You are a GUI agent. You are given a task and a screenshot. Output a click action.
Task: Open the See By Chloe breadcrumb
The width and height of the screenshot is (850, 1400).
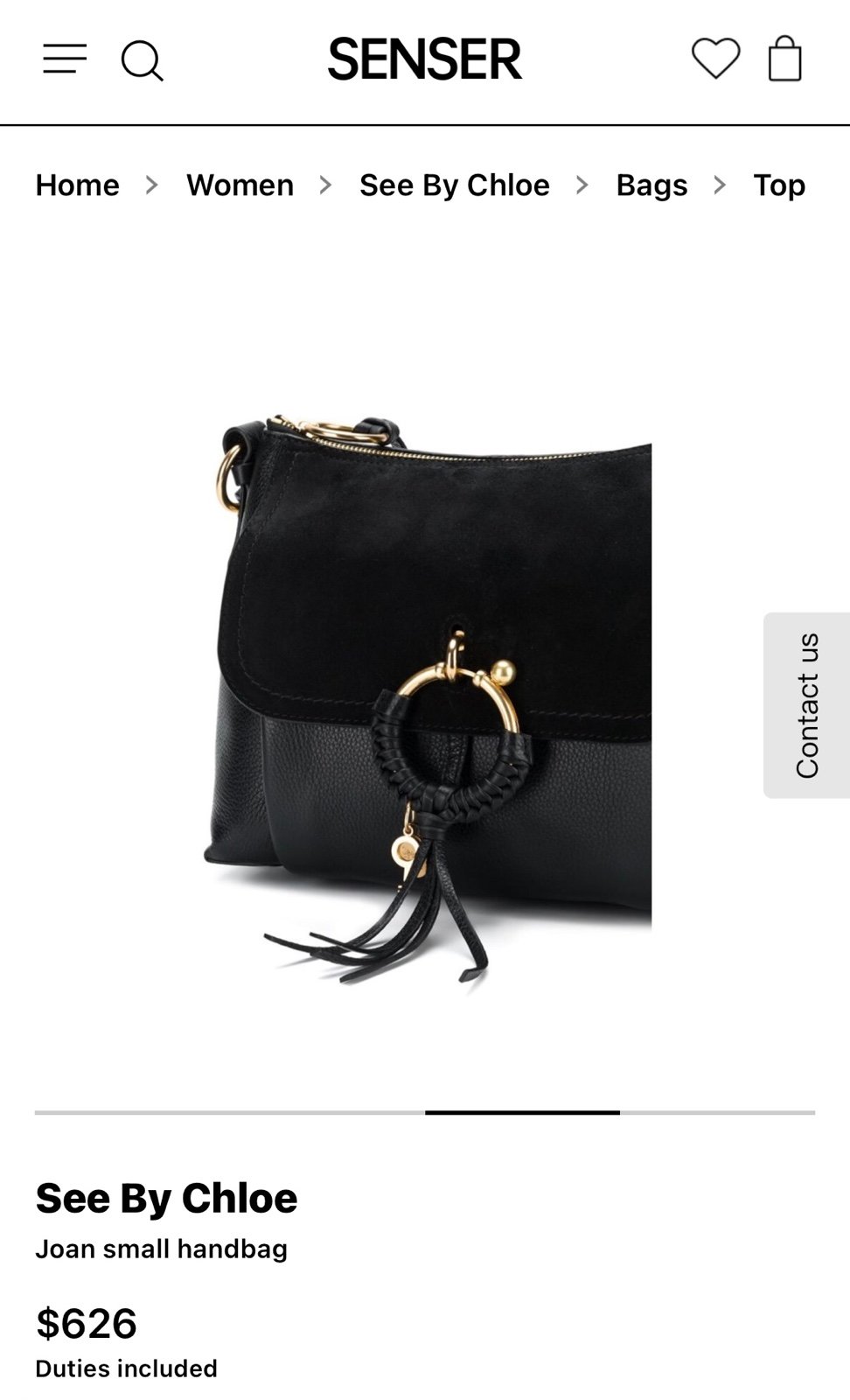[x=455, y=185]
